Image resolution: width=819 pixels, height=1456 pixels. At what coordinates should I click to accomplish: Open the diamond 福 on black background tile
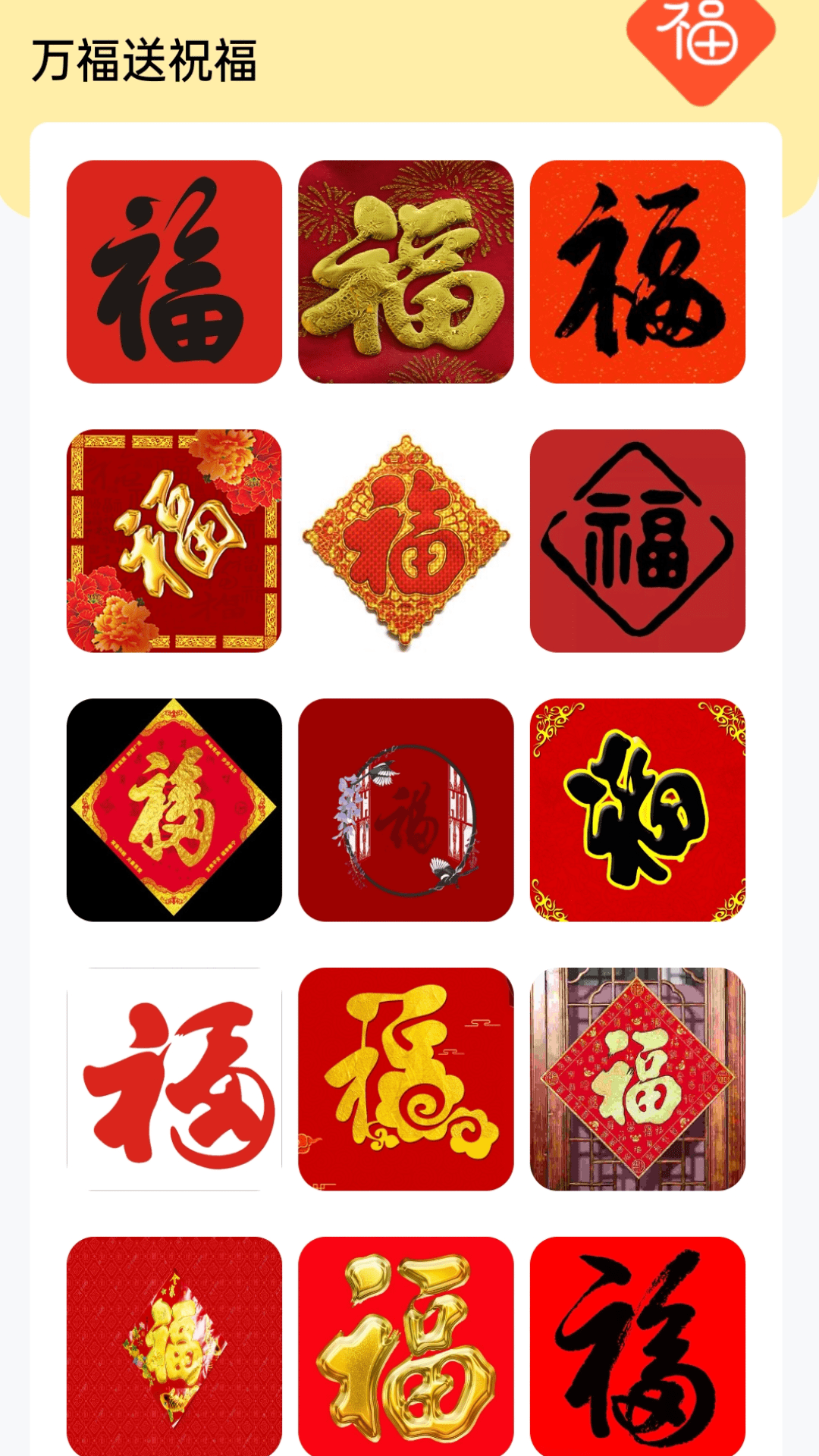click(174, 810)
